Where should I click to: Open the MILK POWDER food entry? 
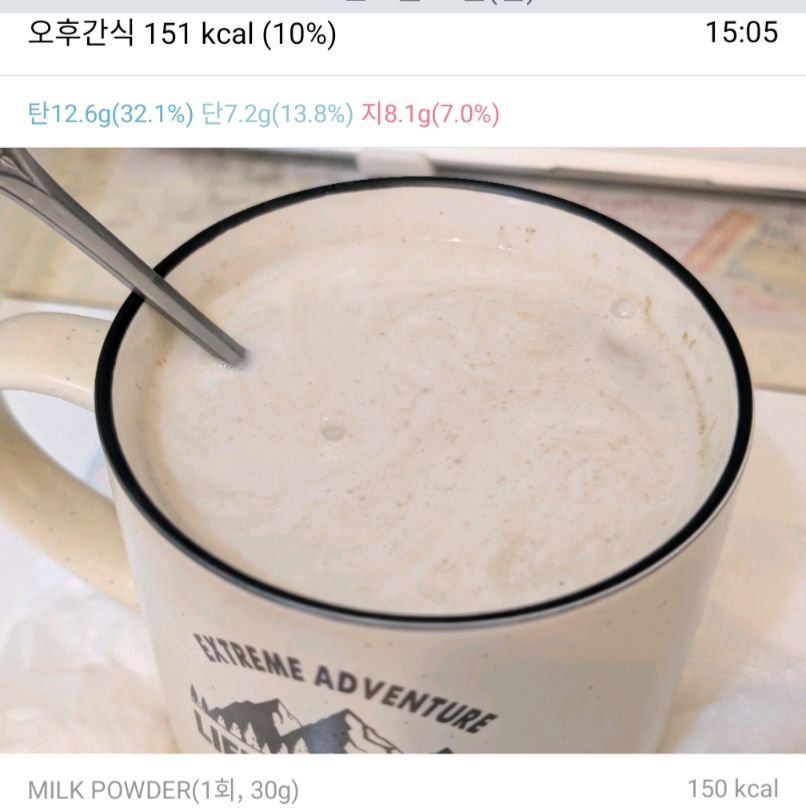pos(163,788)
